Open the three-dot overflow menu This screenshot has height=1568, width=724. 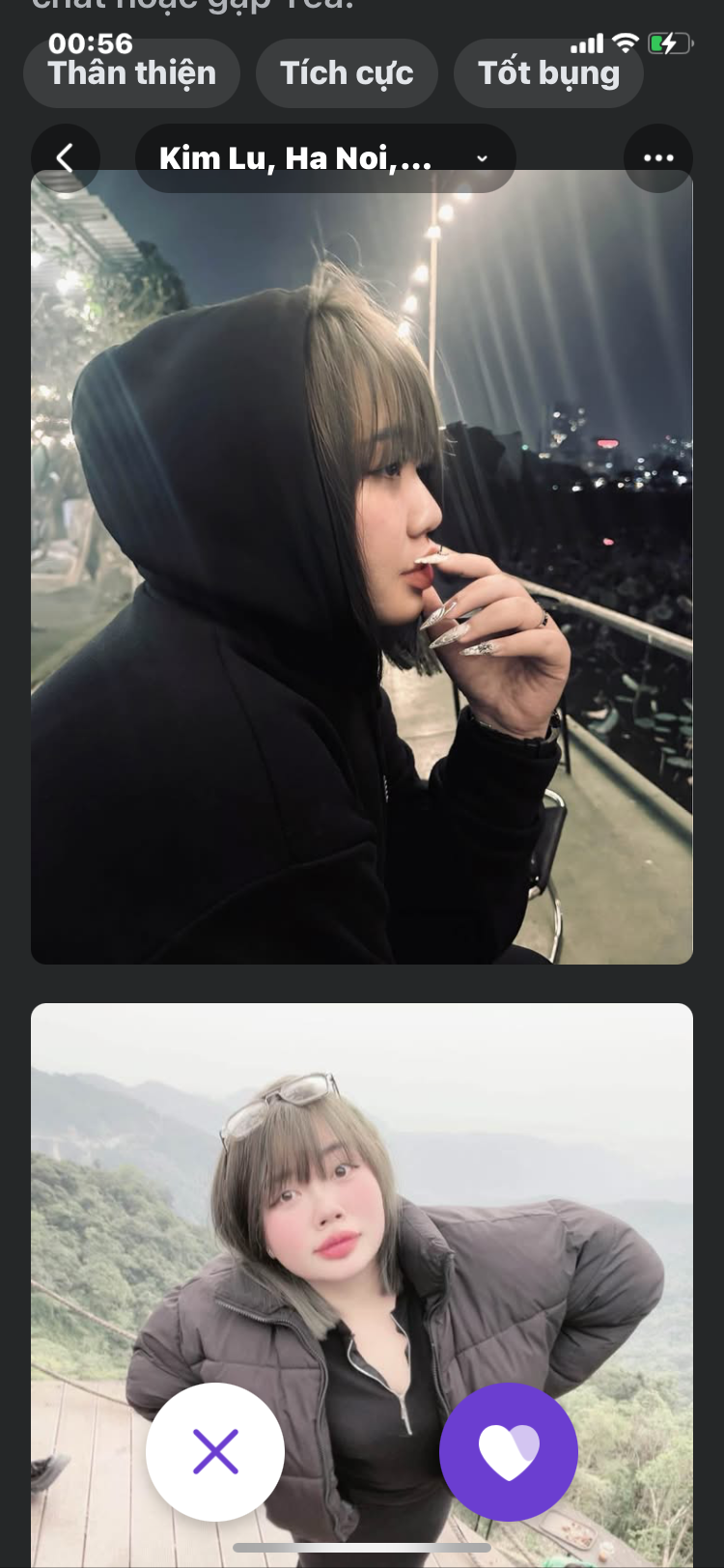coord(658,158)
